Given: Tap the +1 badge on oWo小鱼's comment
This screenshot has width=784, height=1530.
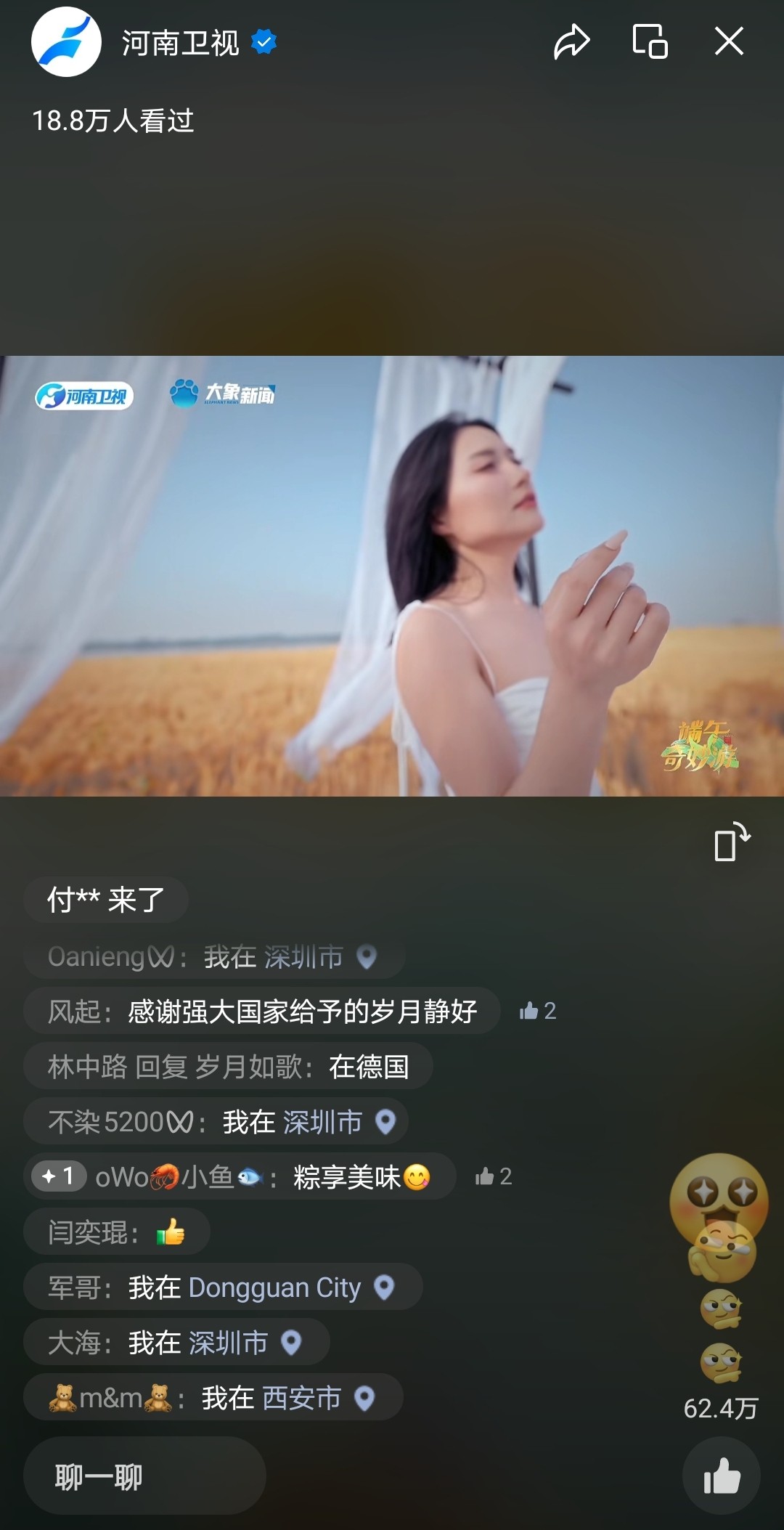Looking at the screenshot, I should click(x=59, y=1176).
